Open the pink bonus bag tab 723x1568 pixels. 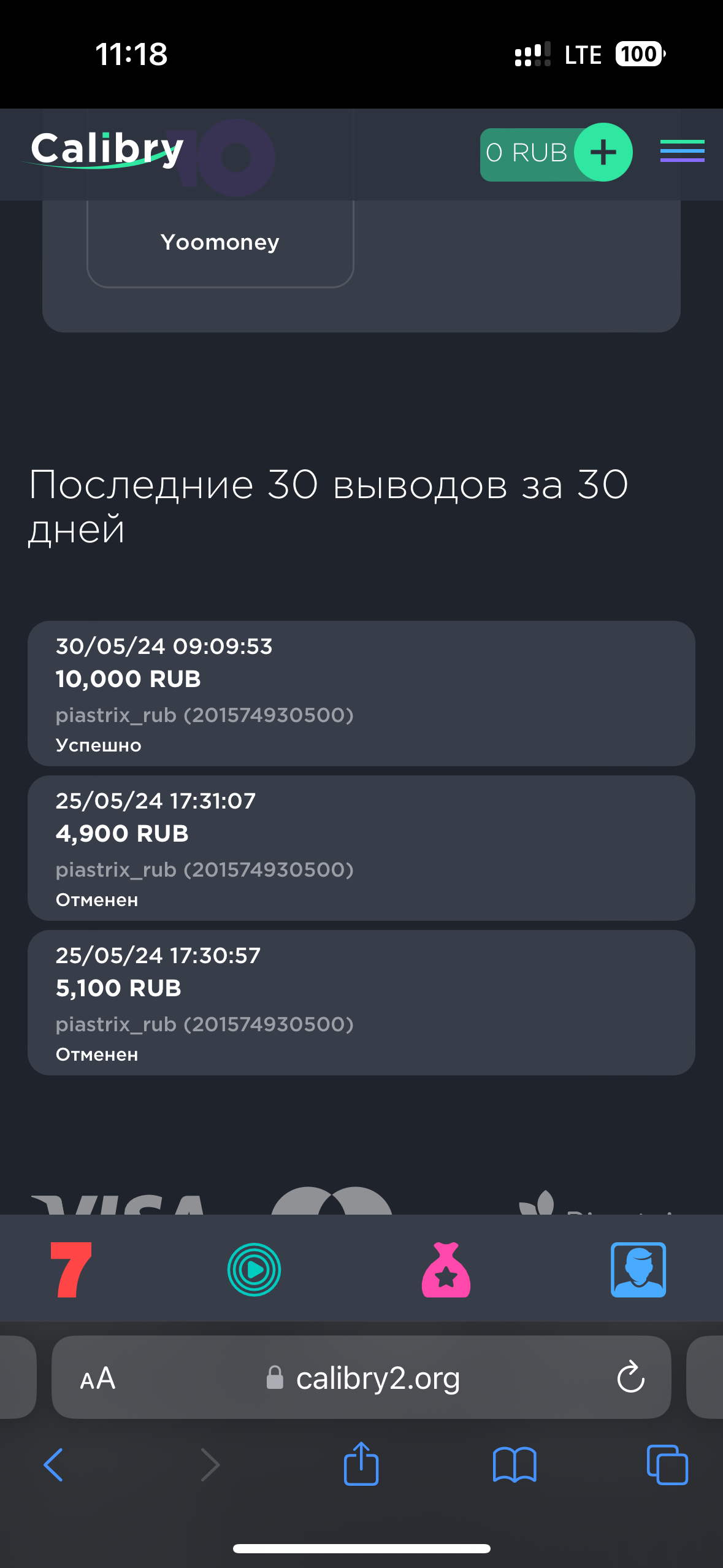point(446,1270)
